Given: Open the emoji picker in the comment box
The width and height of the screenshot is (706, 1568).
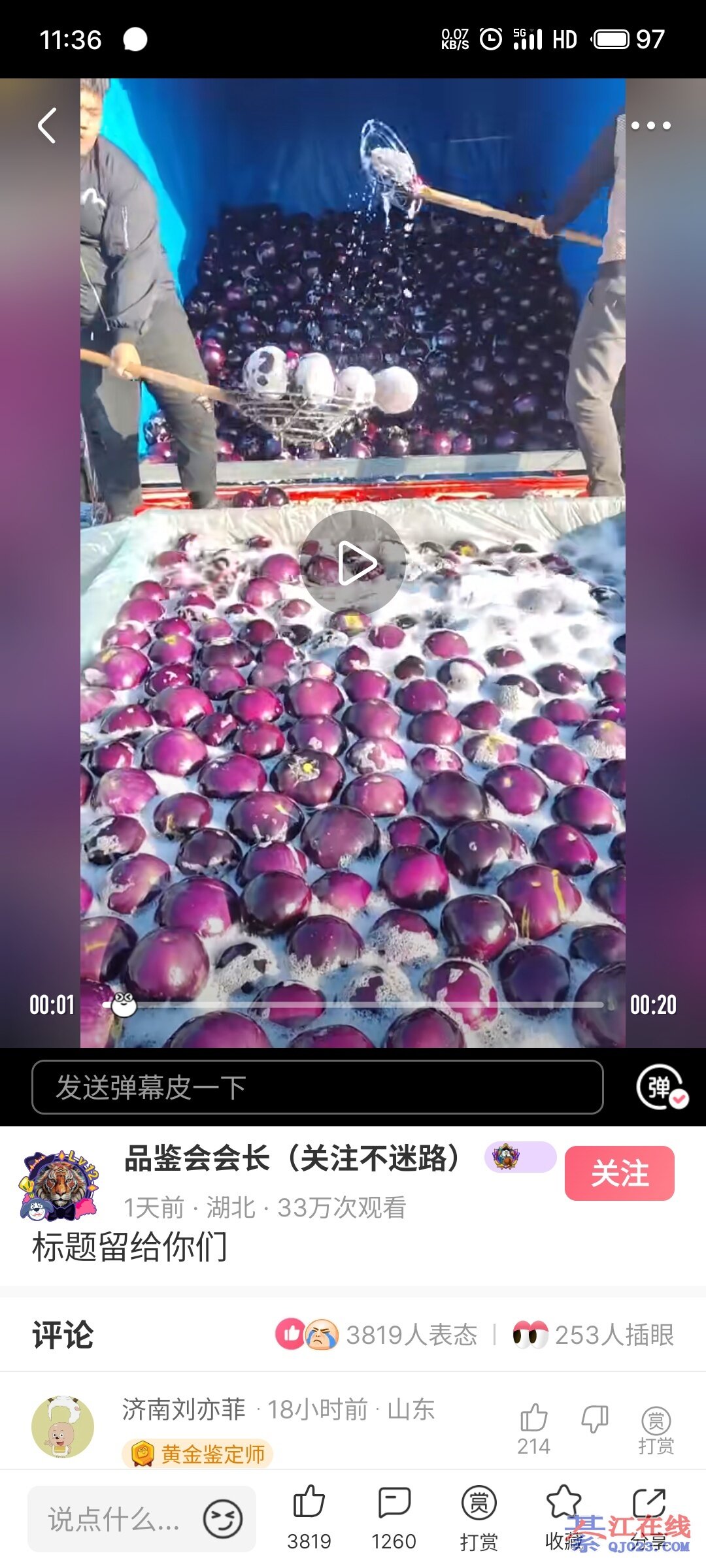Looking at the screenshot, I should [x=222, y=1519].
